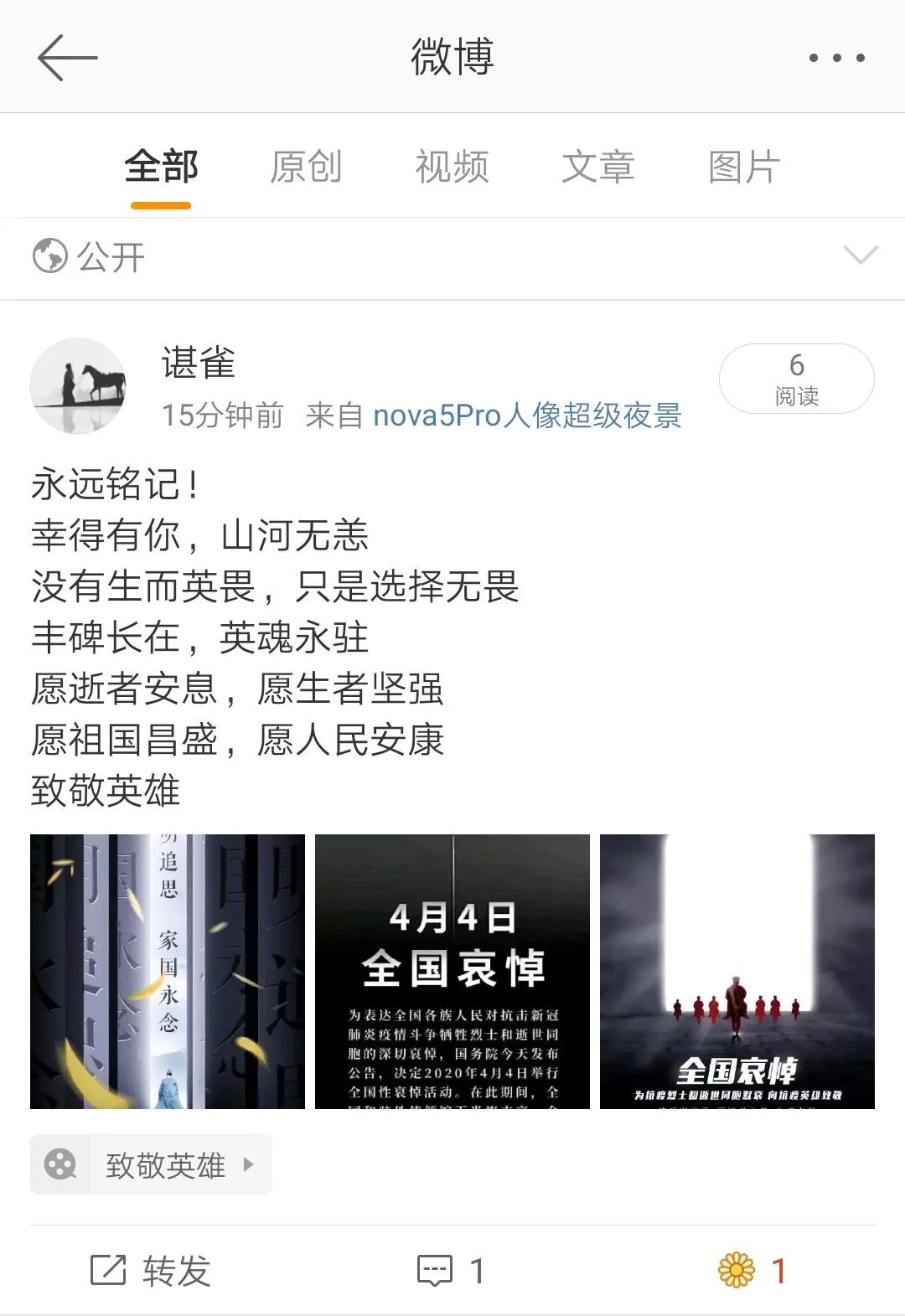Open the comments on this post
Screen dimensions: 905x1316
coord(451,1271)
